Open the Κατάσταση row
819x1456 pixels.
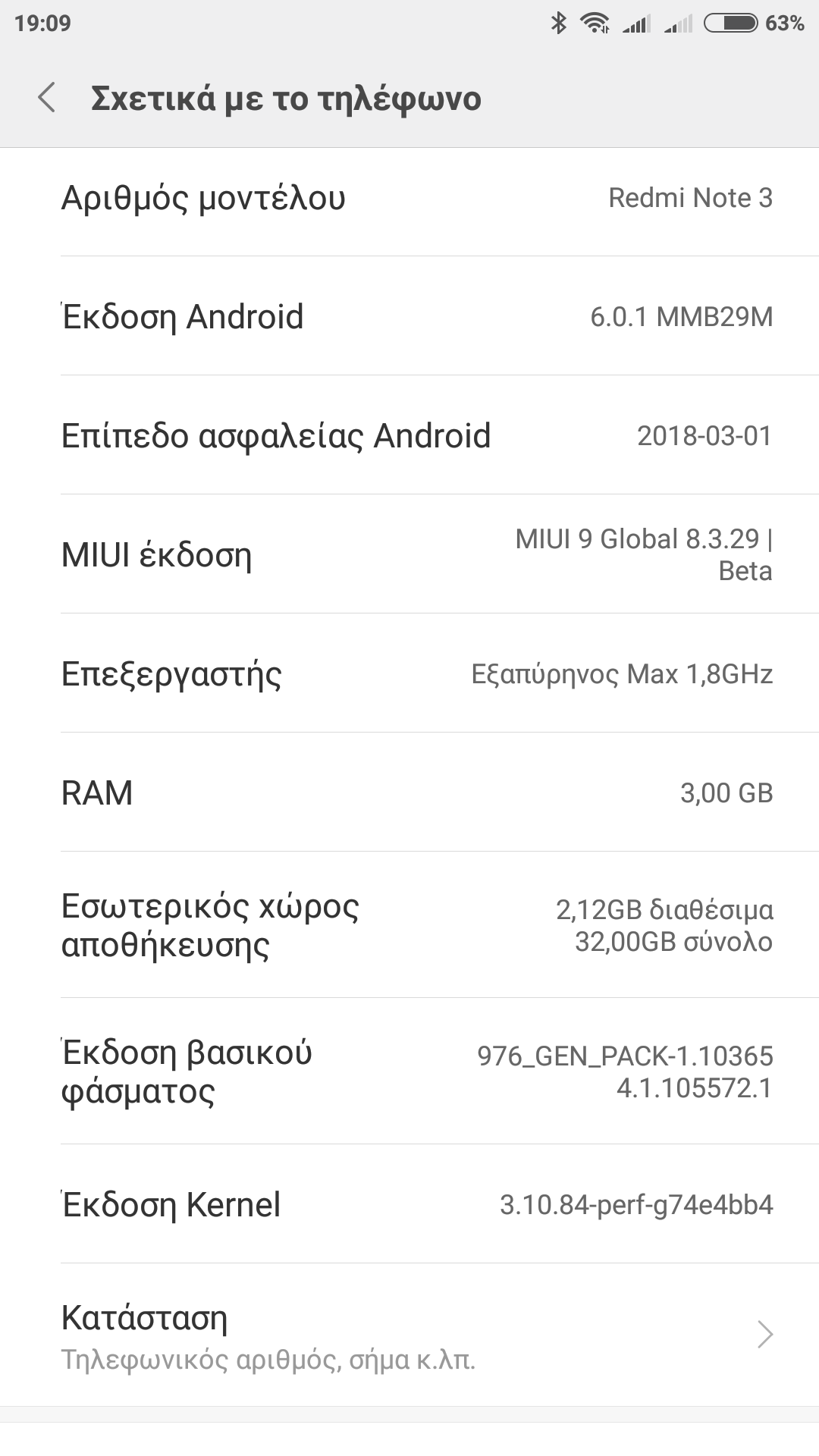pos(409,1336)
